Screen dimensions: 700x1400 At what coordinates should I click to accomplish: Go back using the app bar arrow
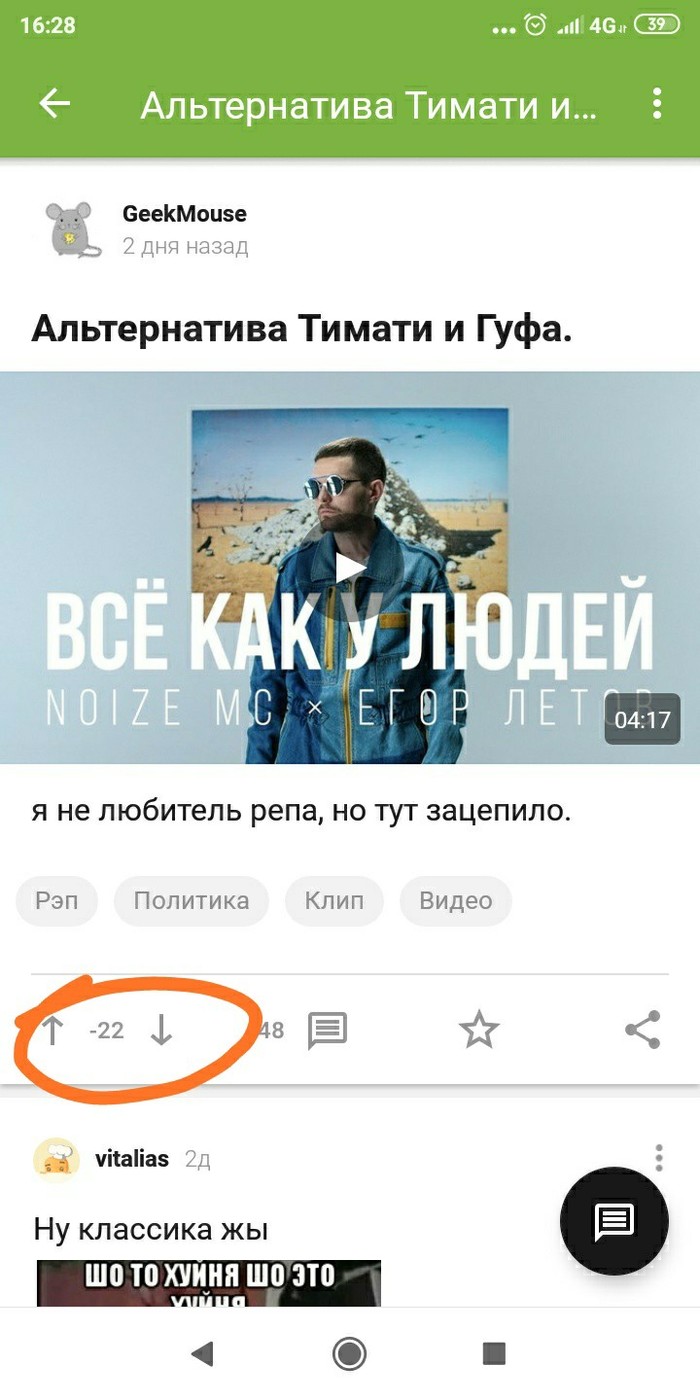coord(55,104)
